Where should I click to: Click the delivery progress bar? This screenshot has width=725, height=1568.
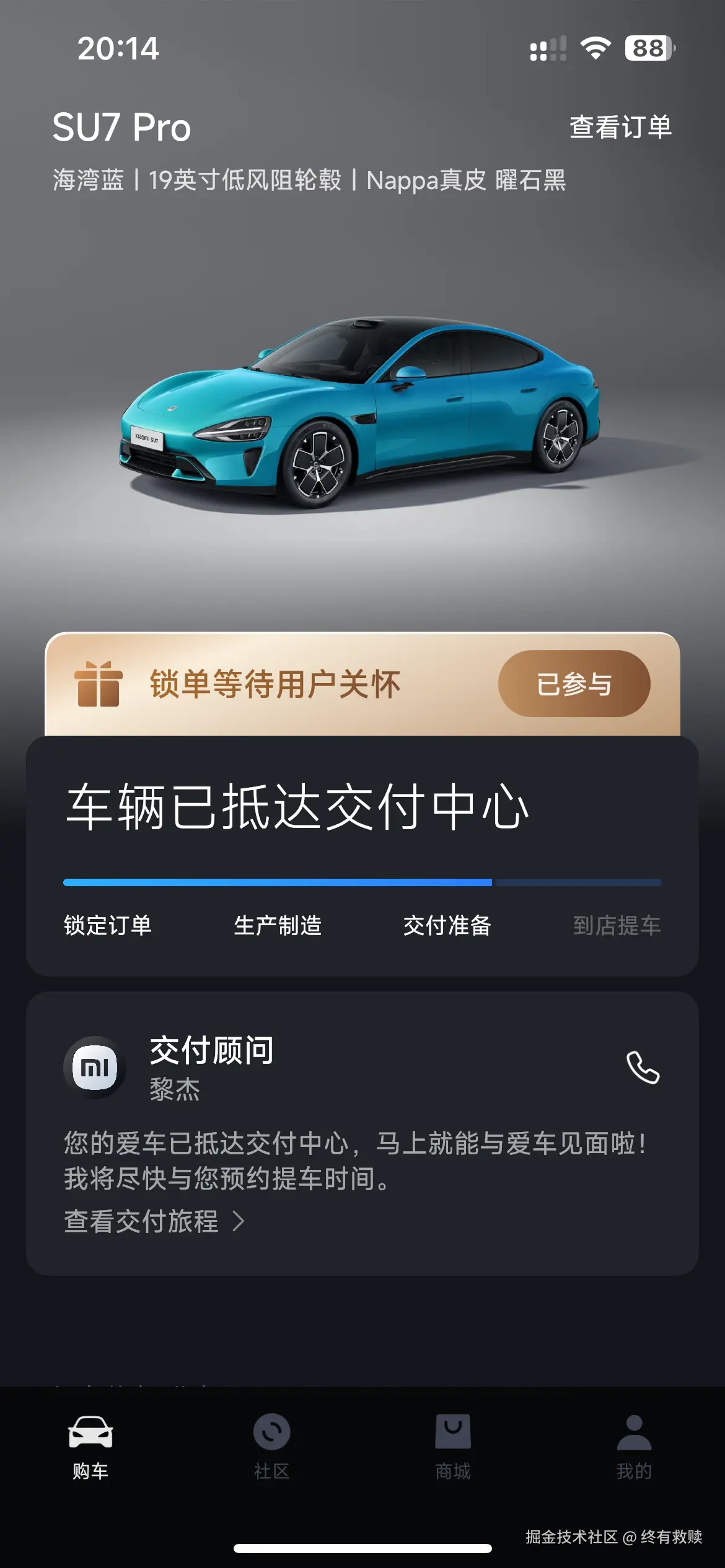(362, 882)
